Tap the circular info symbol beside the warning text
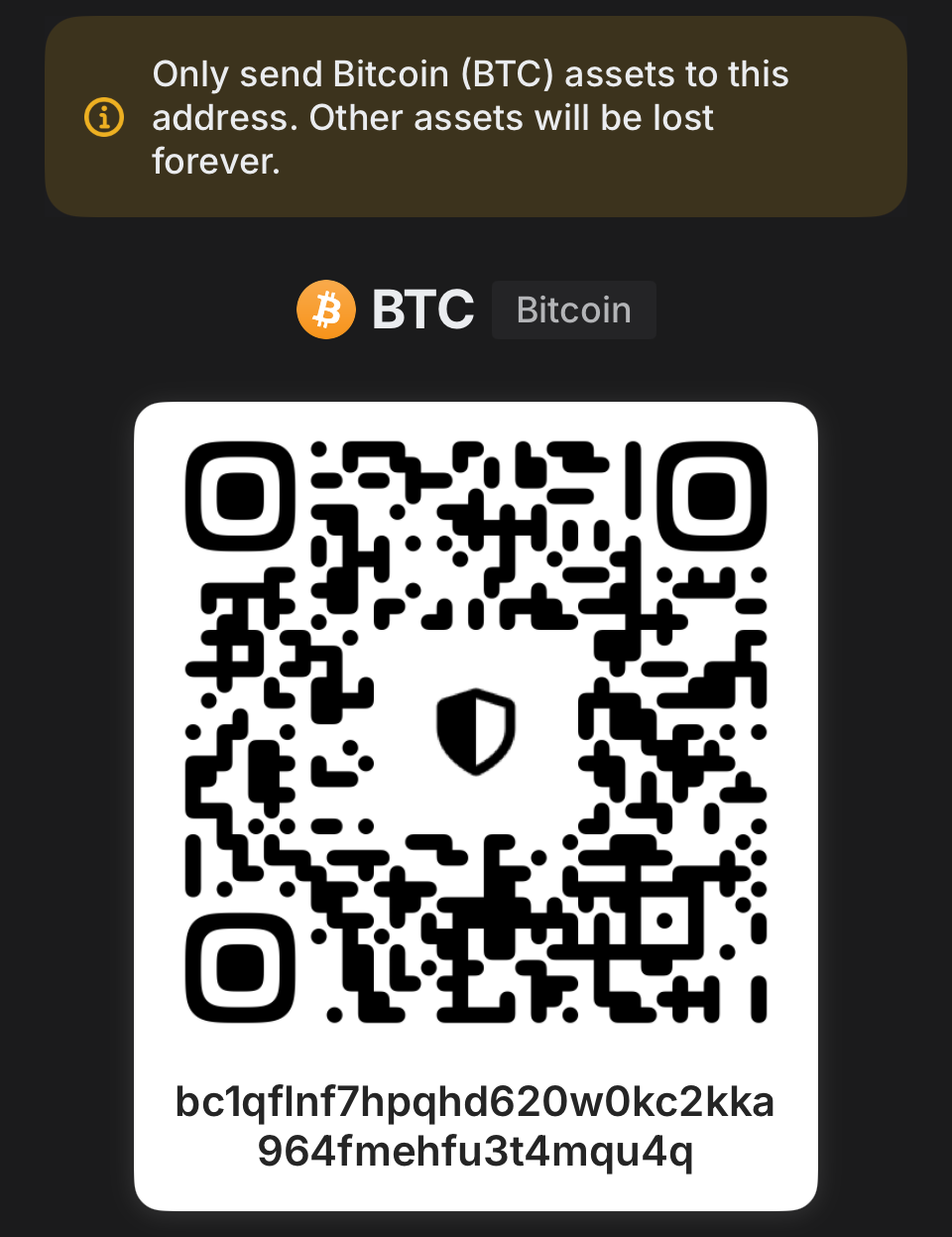 pos(104,116)
